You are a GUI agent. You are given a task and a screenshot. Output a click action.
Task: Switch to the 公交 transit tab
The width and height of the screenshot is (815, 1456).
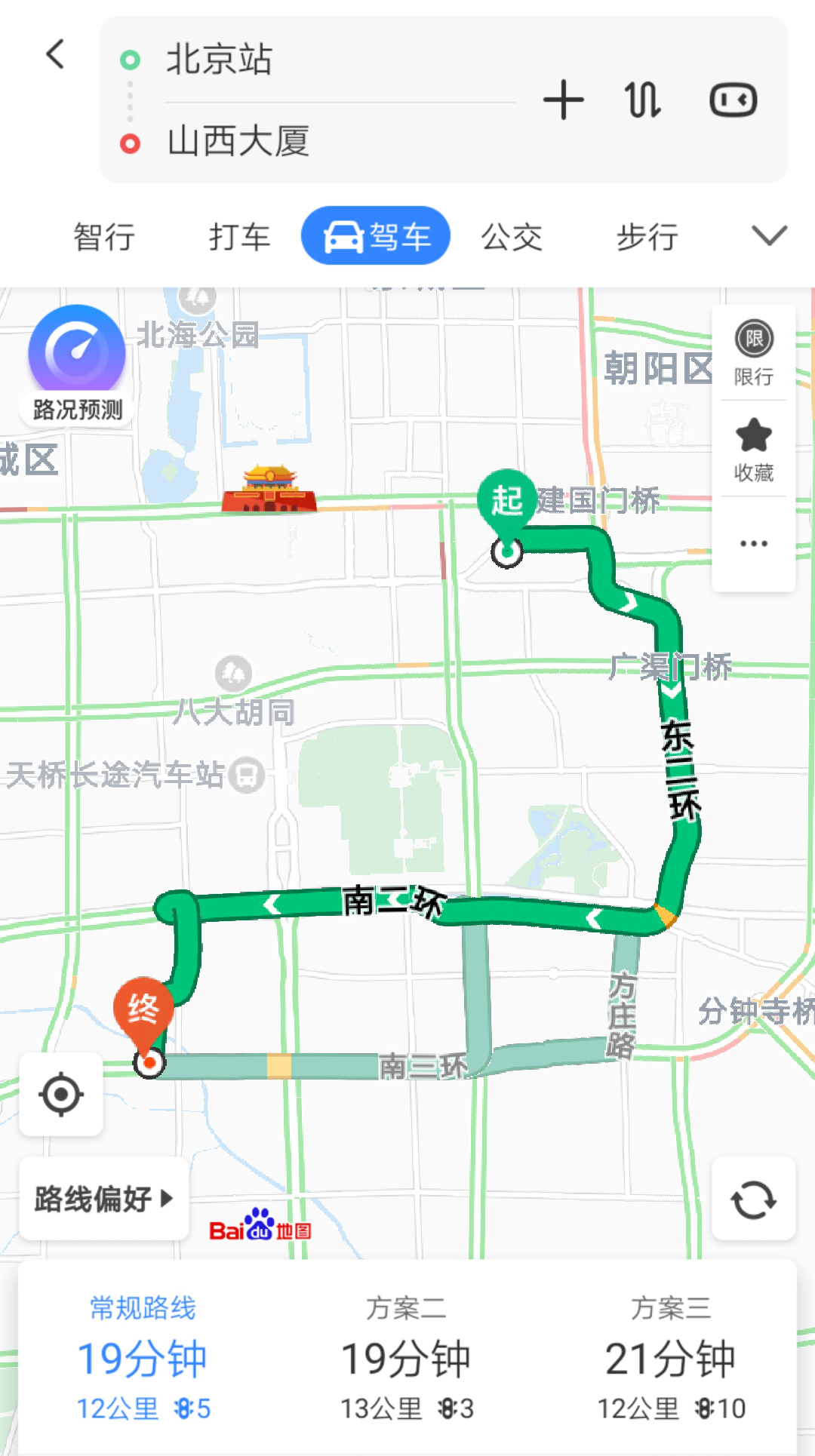(512, 236)
